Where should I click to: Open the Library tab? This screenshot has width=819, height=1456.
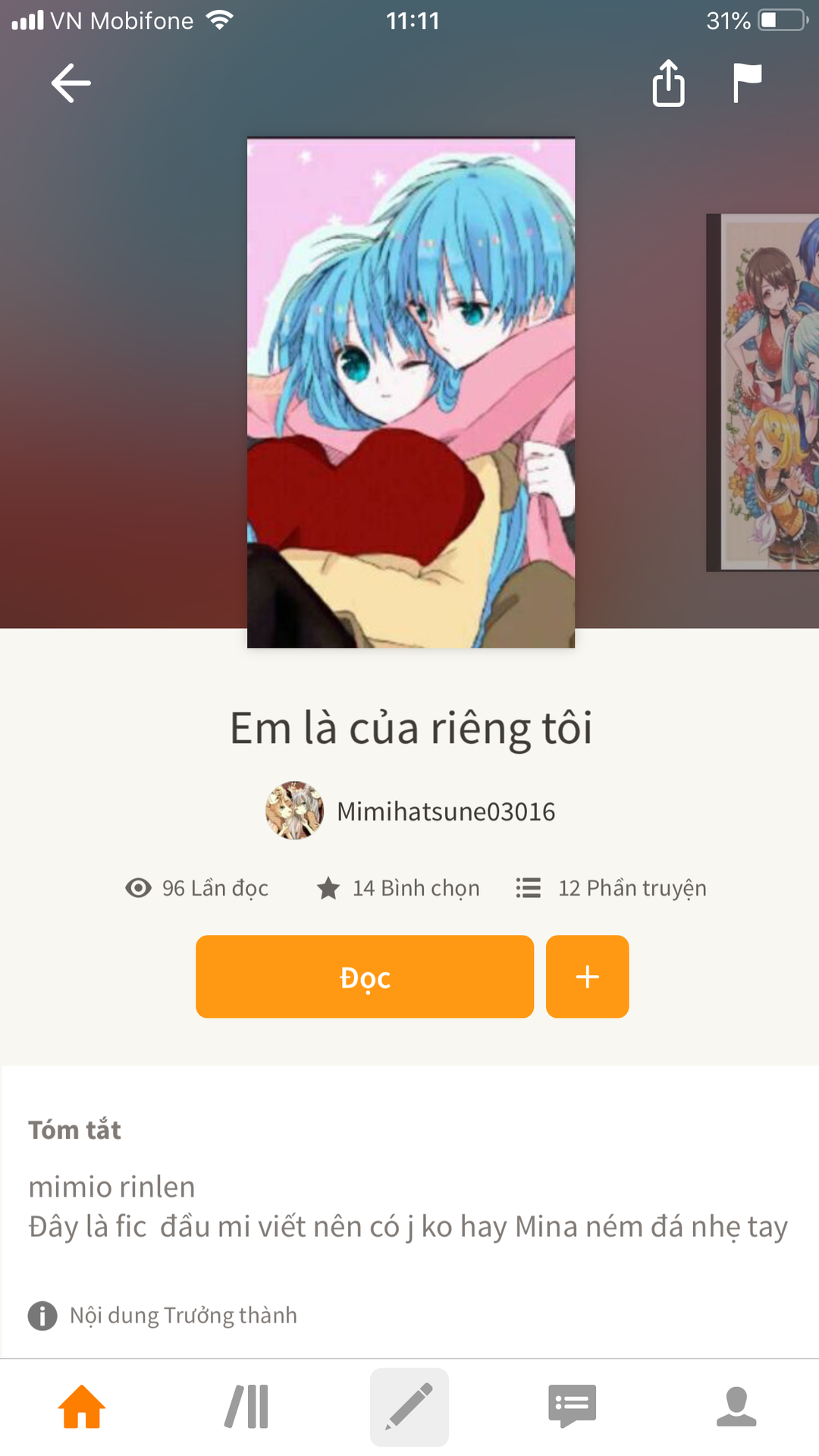pos(246,1407)
